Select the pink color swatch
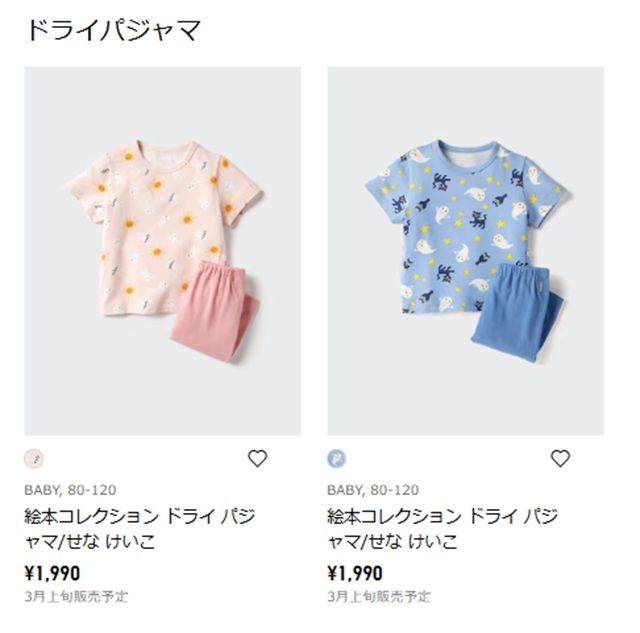The height and width of the screenshot is (633, 640). pyautogui.click(x=33, y=459)
